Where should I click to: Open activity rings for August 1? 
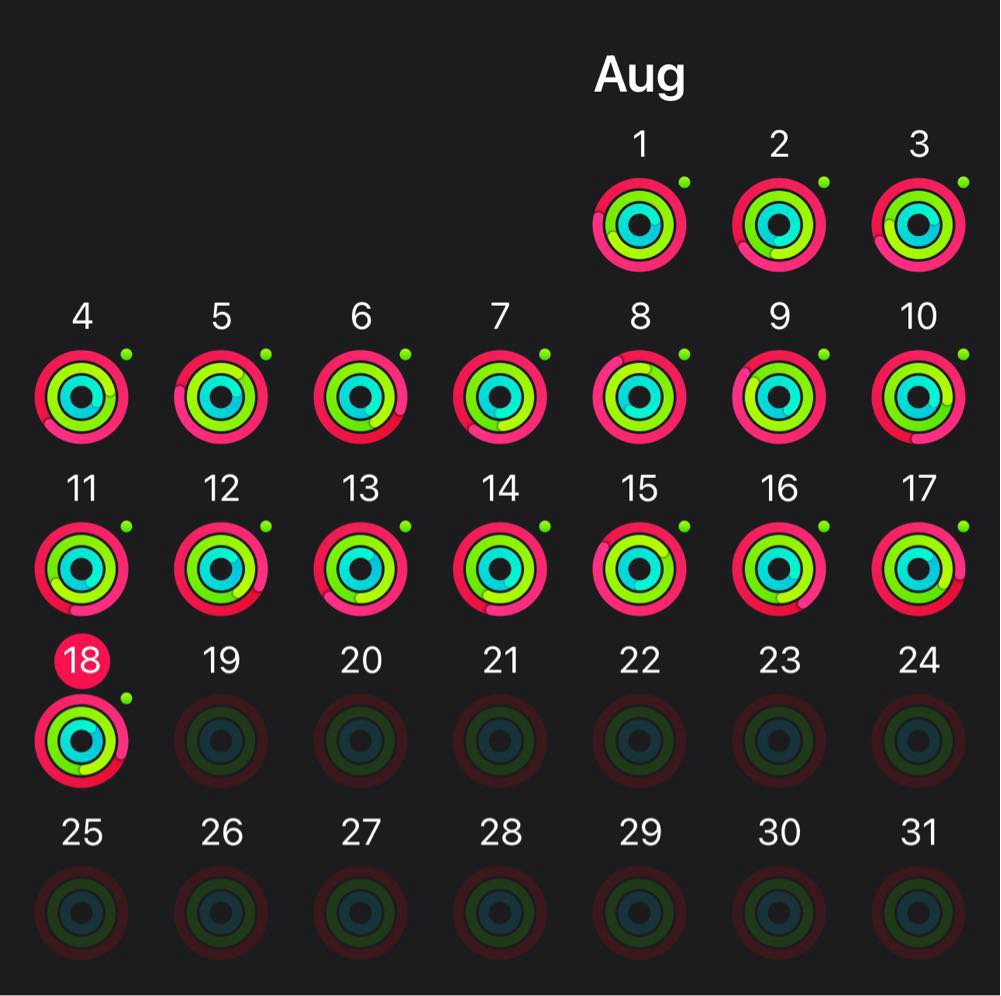(x=639, y=225)
